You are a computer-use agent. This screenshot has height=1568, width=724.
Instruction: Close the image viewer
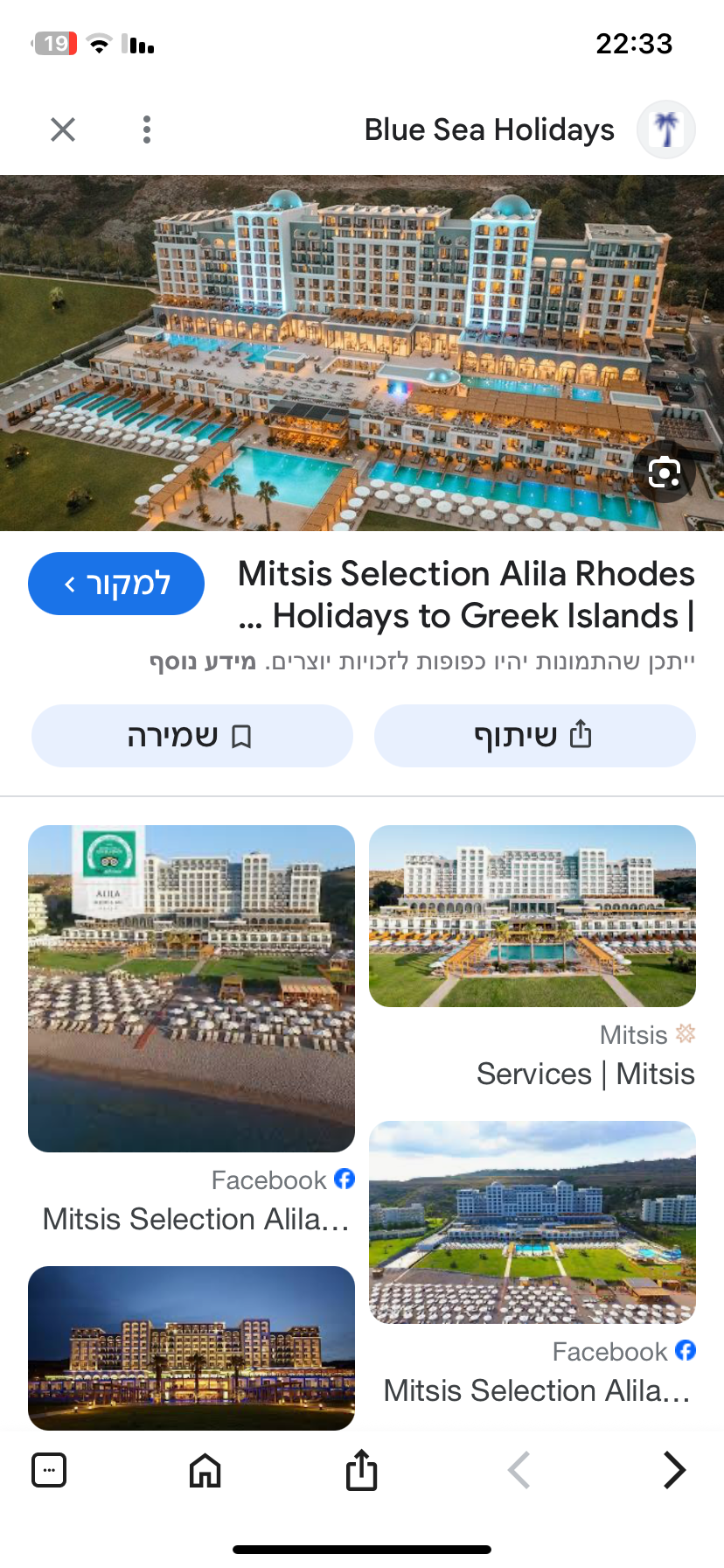click(x=63, y=129)
